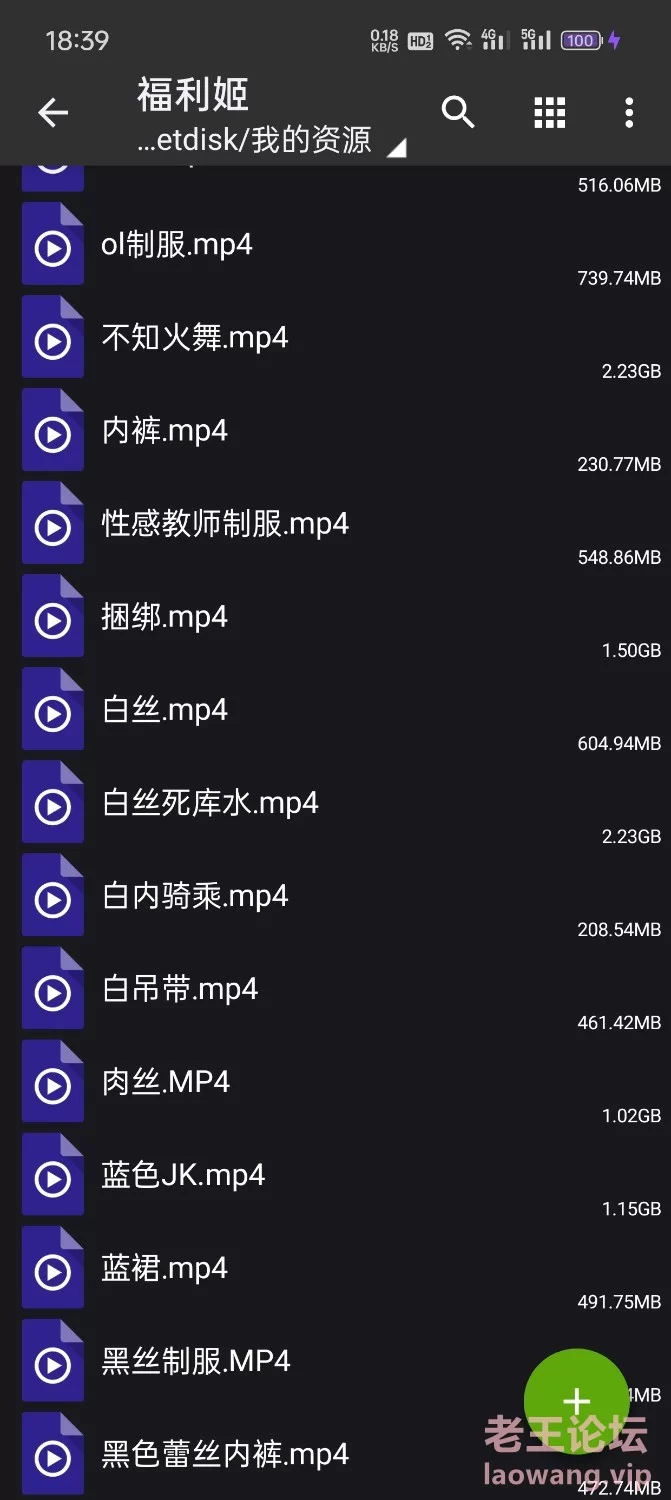The width and height of the screenshot is (671, 1500).
Task: Go back with the arrow icon
Action: (x=53, y=113)
